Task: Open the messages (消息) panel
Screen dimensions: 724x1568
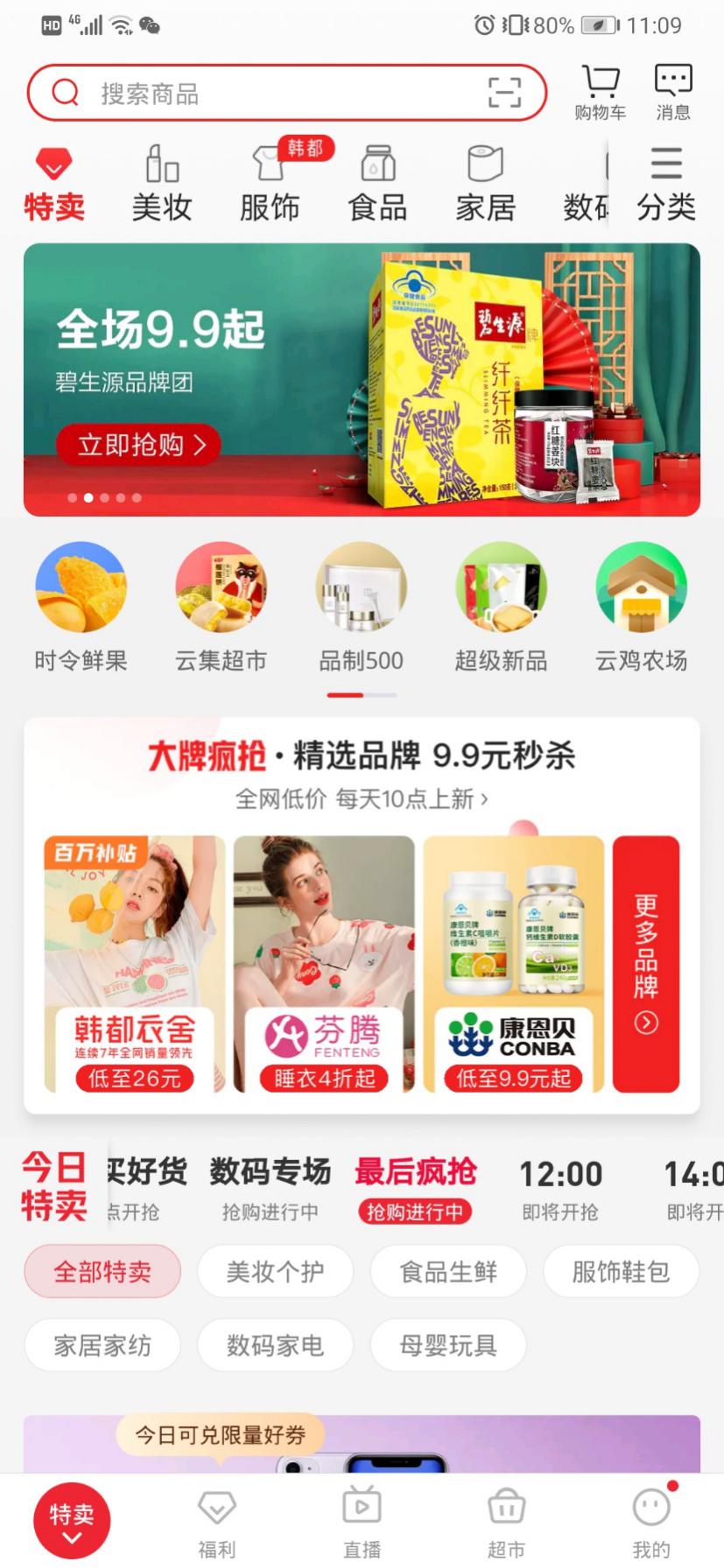Action: pos(672,90)
